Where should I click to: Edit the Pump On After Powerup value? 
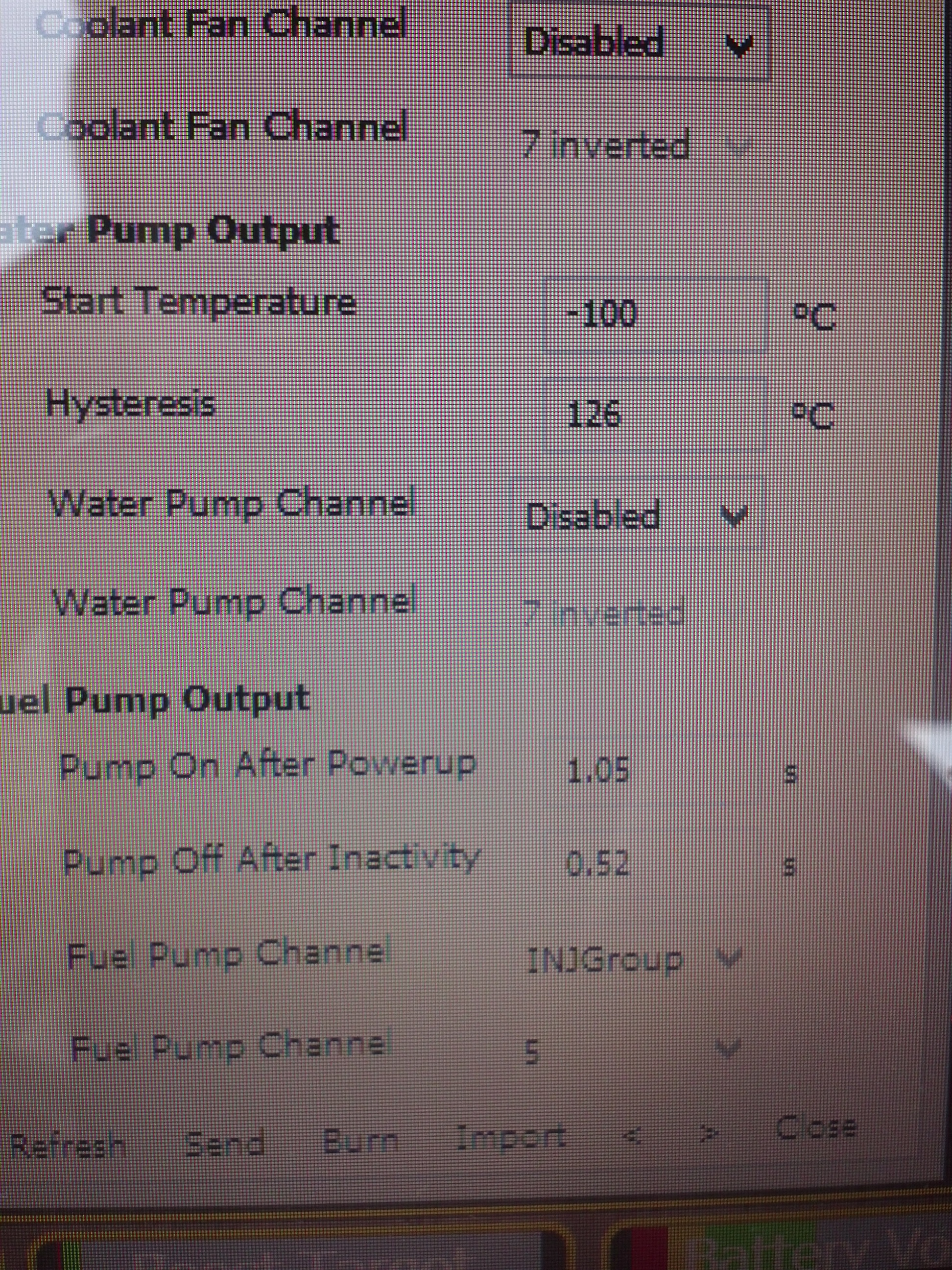click(x=654, y=771)
